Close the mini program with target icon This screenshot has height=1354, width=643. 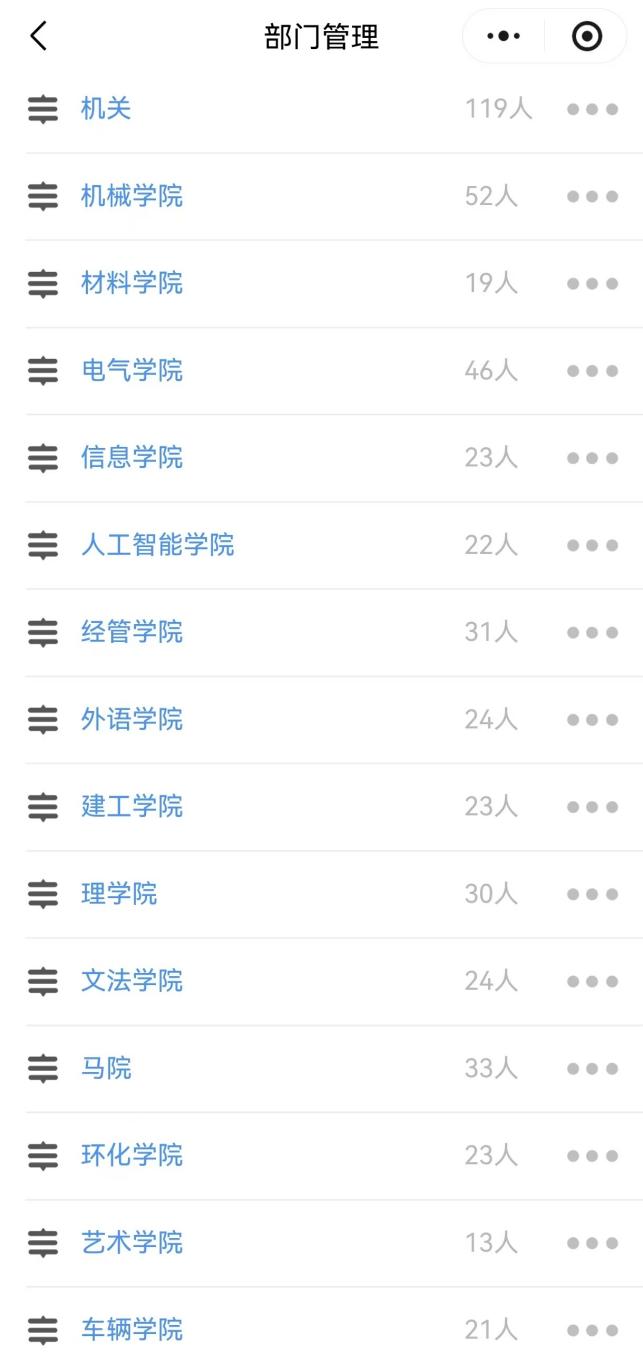tap(586, 37)
